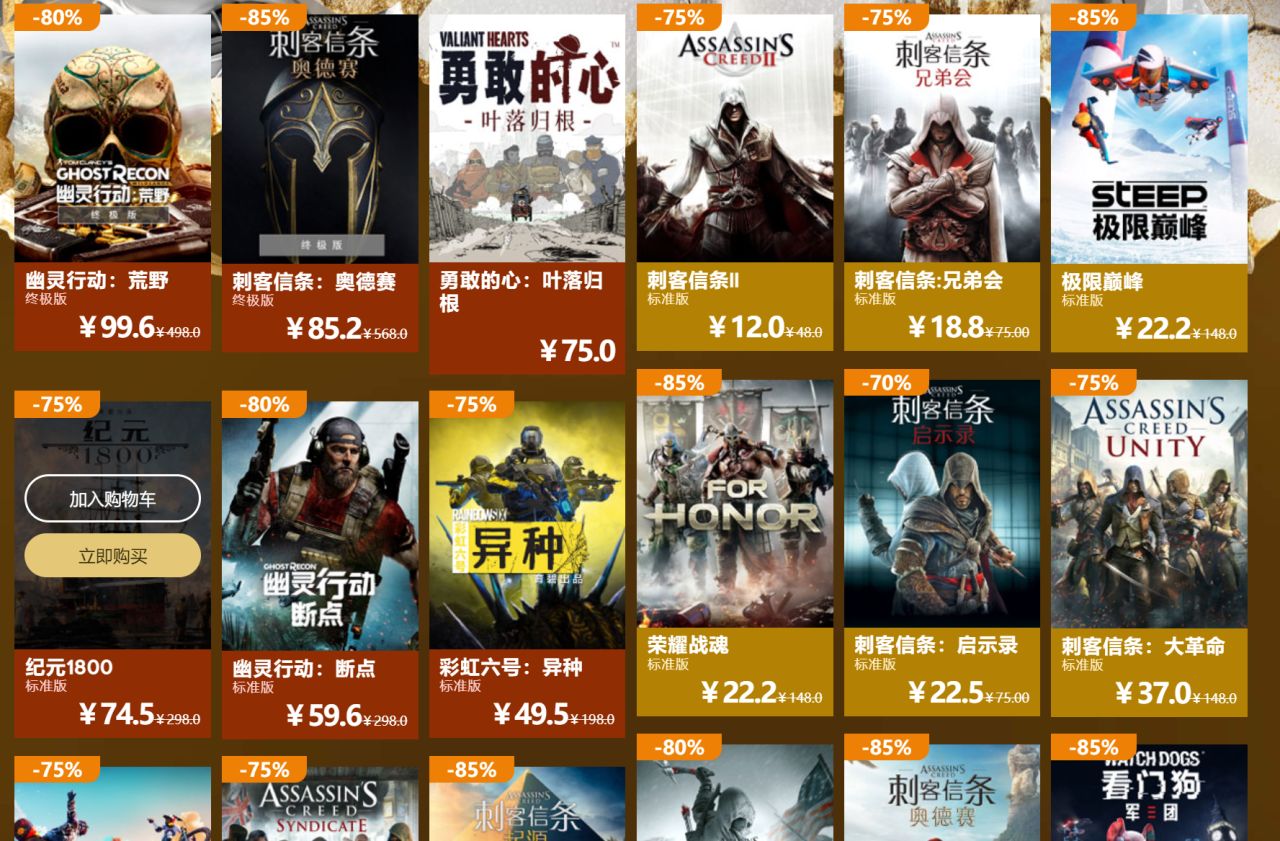This screenshot has height=841, width=1280.
Task: Select the 刺客信条:兄弟会 card
Action: (942, 140)
